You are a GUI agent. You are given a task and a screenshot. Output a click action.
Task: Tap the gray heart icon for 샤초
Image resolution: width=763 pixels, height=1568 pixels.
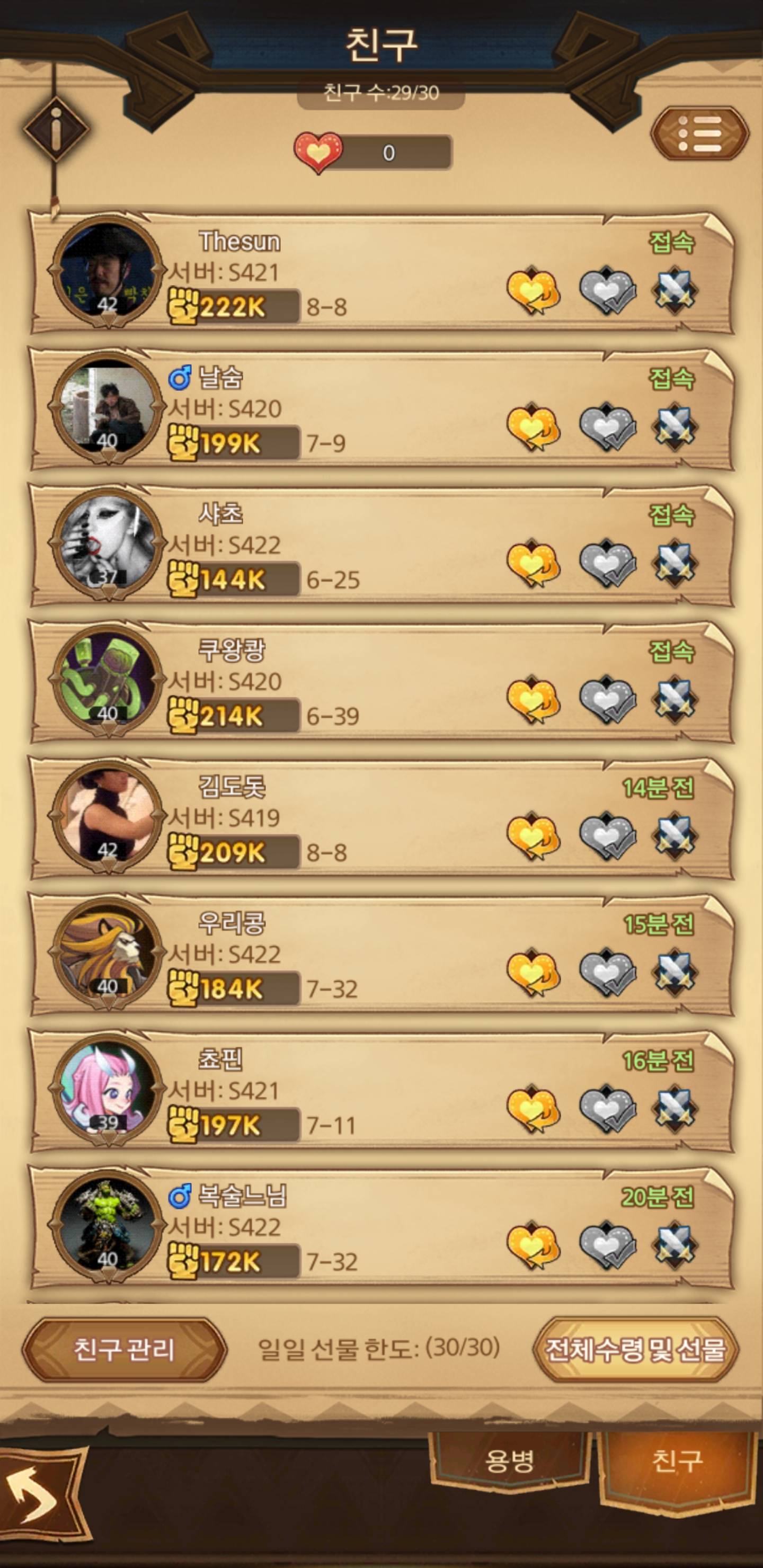[x=607, y=564]
